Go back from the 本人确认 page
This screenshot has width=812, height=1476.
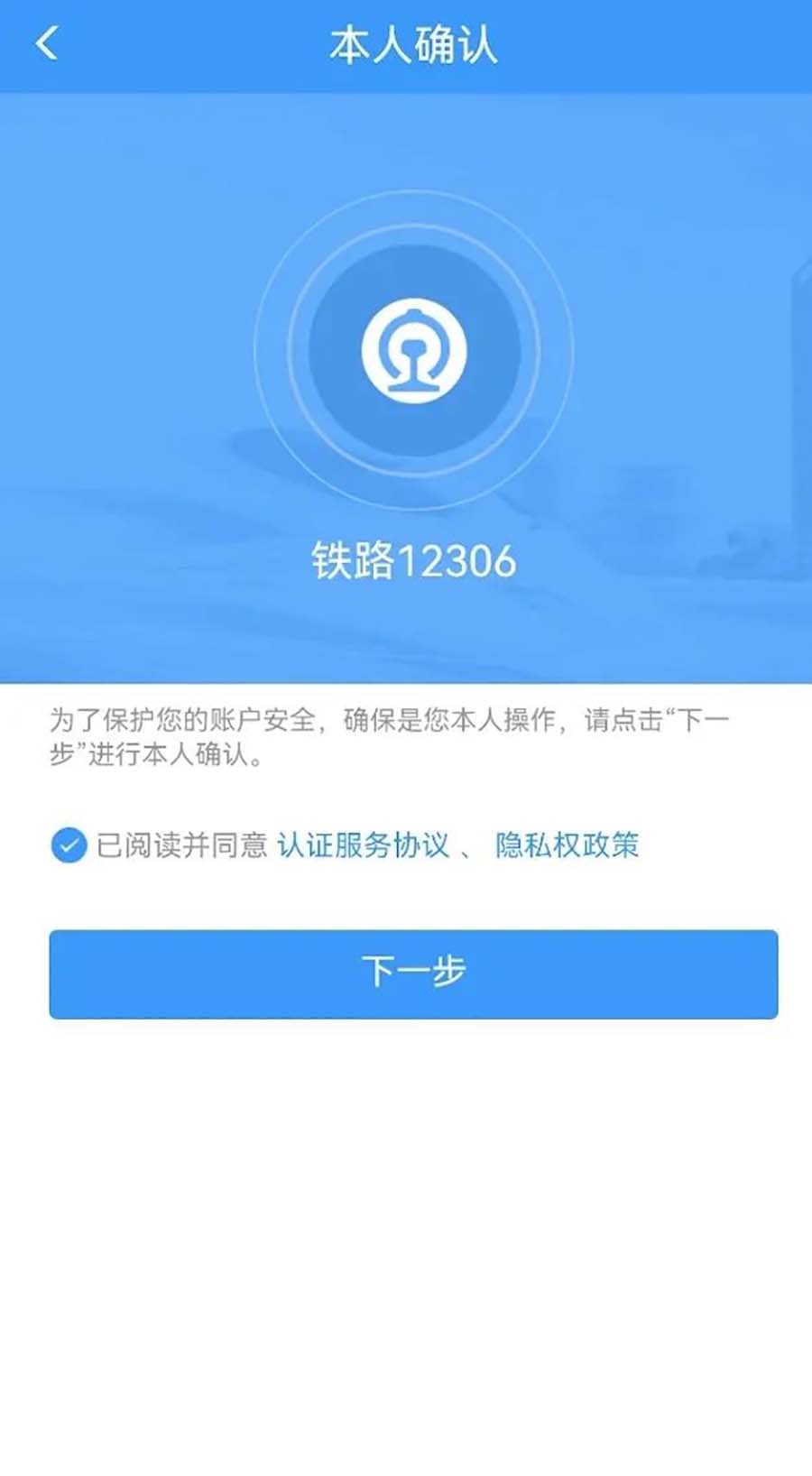coord(47,43)
